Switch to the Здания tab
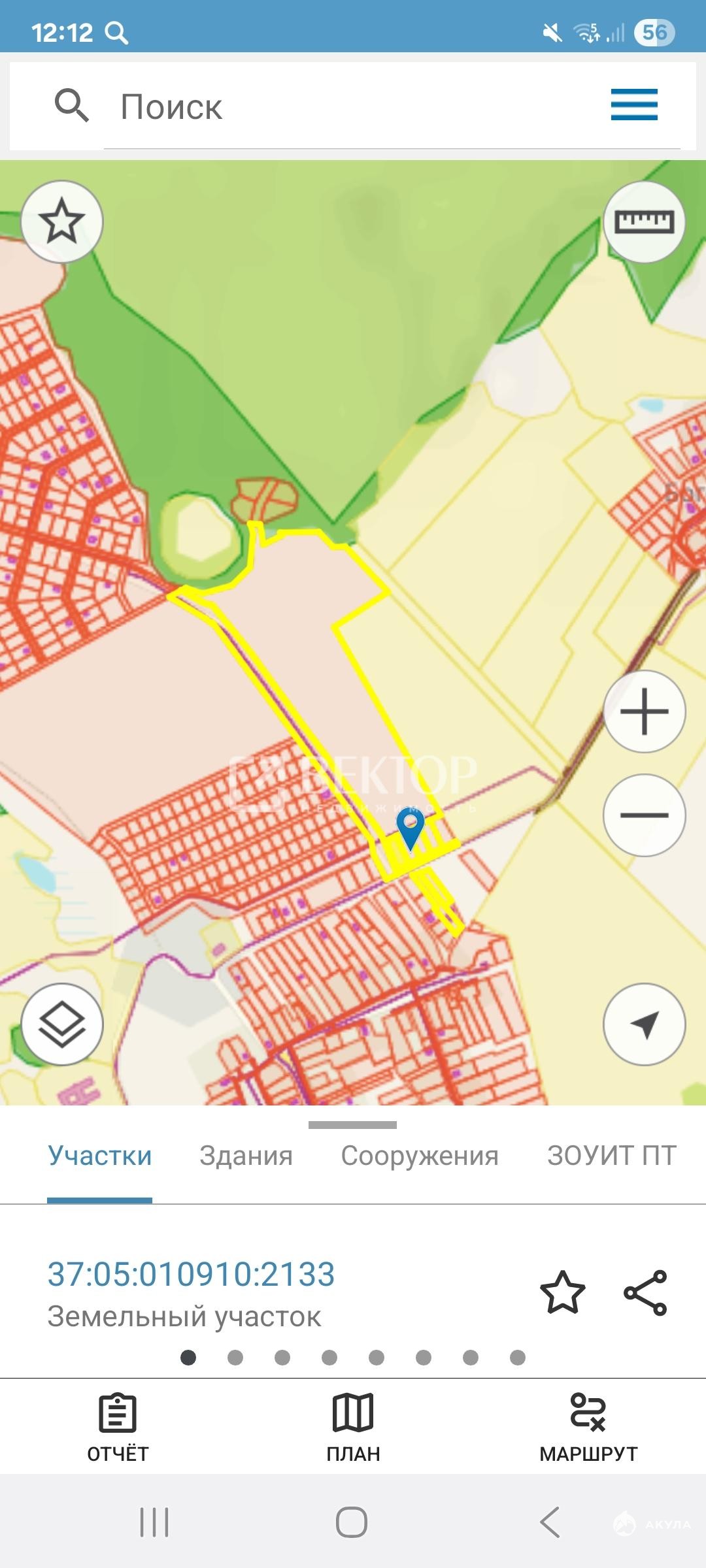Viewport: 706px width, 1568px height. 246,1156
